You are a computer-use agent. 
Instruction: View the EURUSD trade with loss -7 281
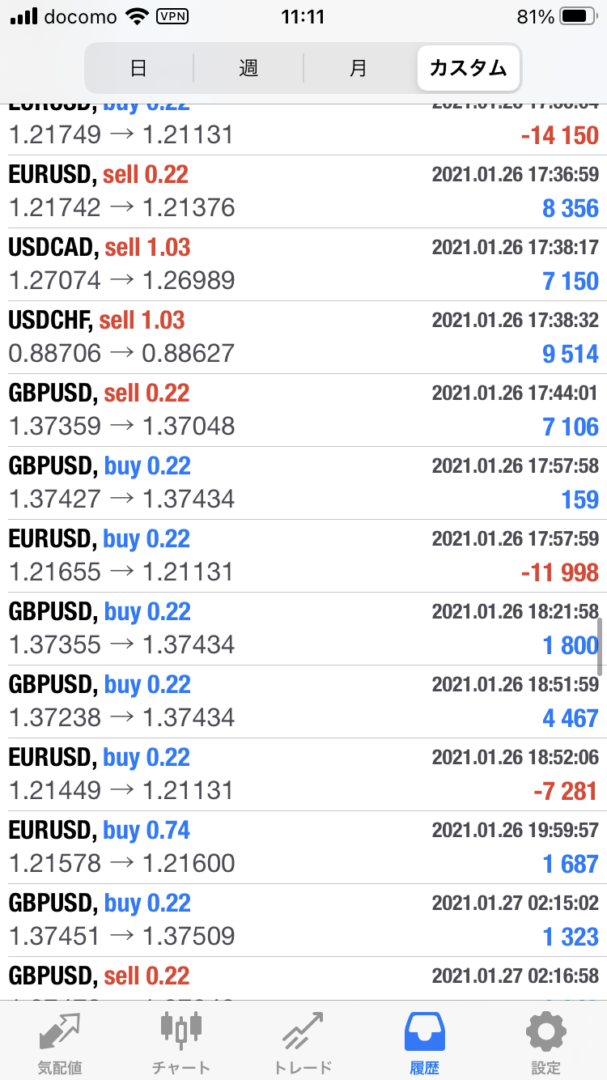click(303, 775)
